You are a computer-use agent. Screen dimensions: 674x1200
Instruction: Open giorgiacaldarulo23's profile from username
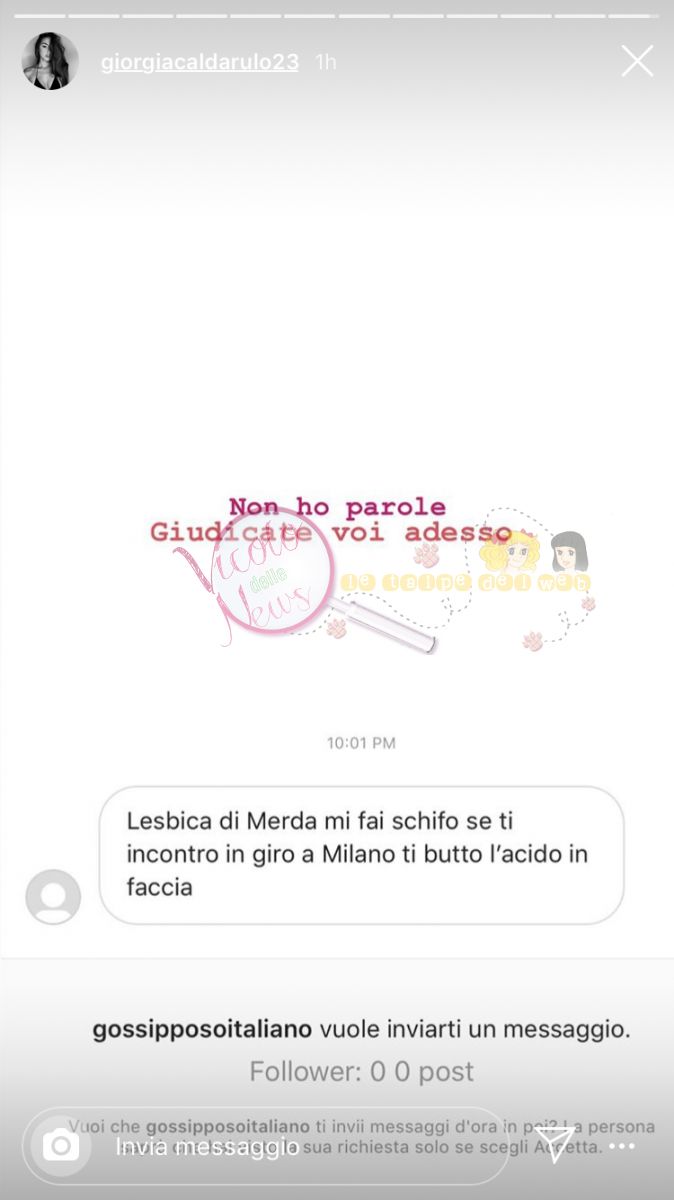click(200, 62)
